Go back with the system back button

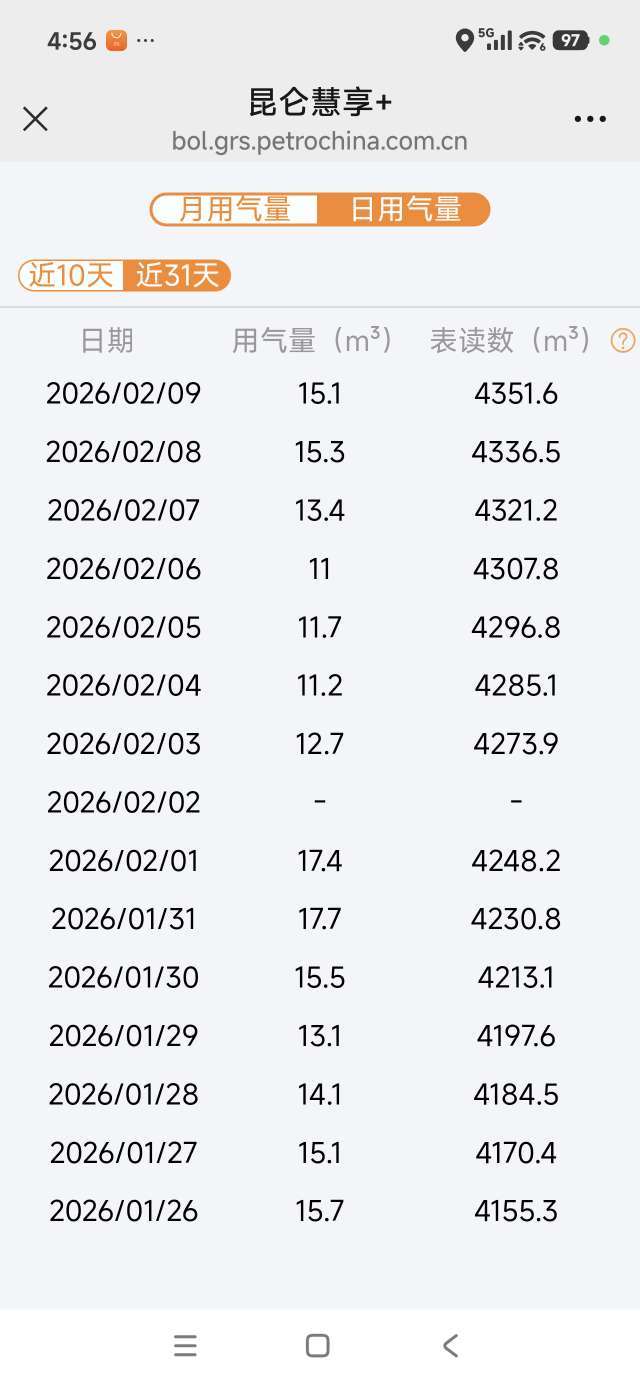[x=450, y=1346]
